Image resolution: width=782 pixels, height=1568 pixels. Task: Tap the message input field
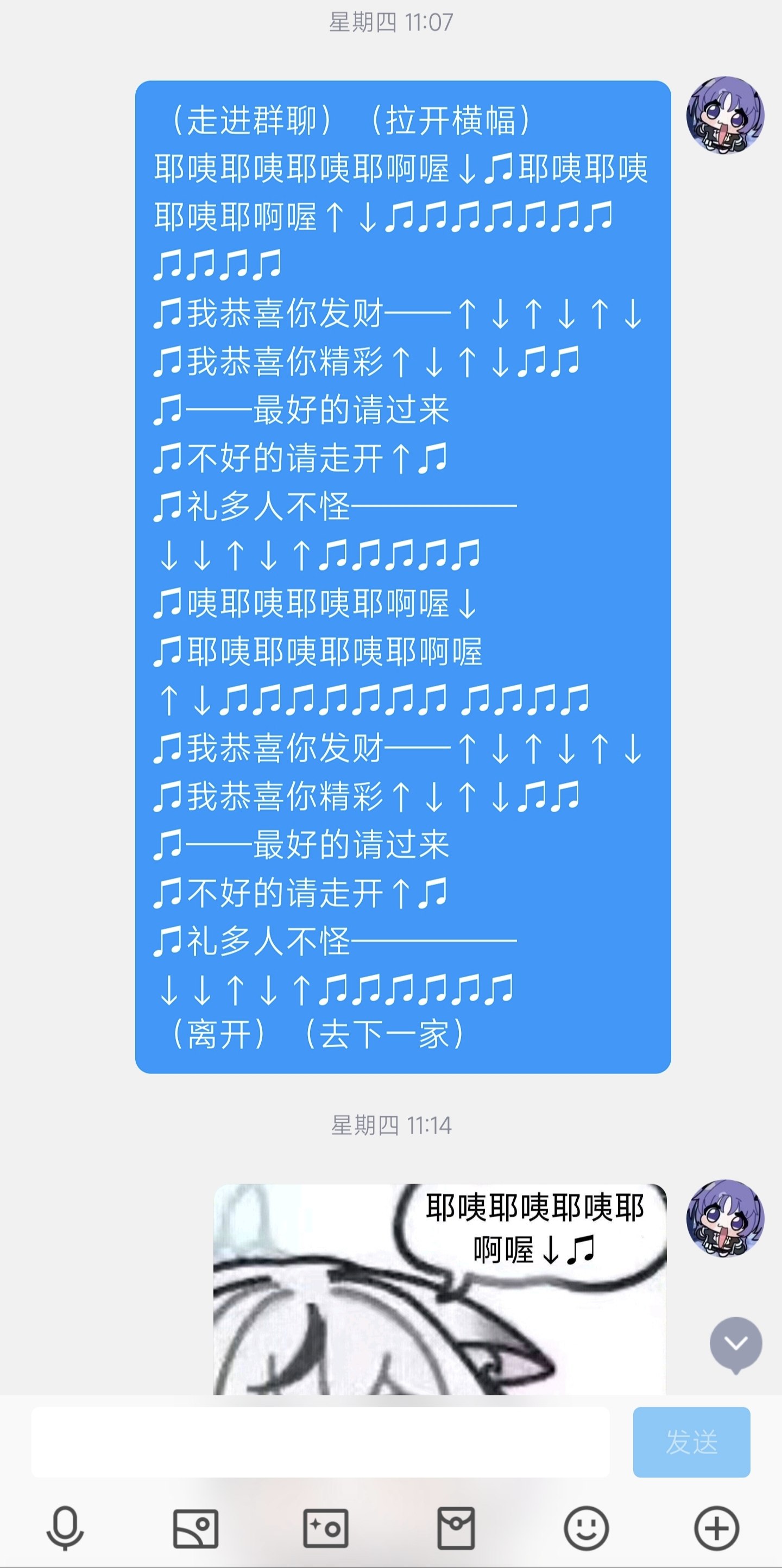click(320, 1442)
